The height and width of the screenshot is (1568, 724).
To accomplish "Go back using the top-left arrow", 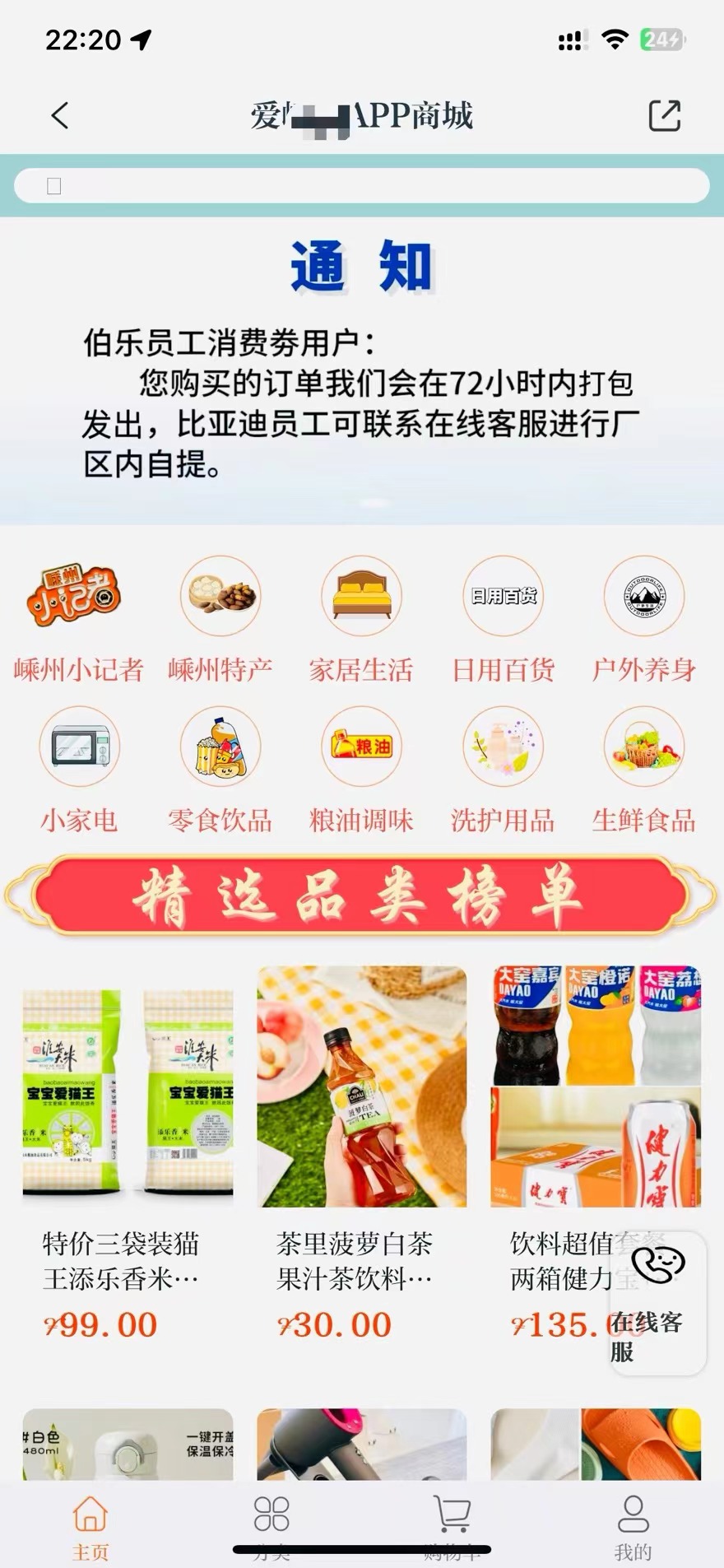I will tap(59, 115).
